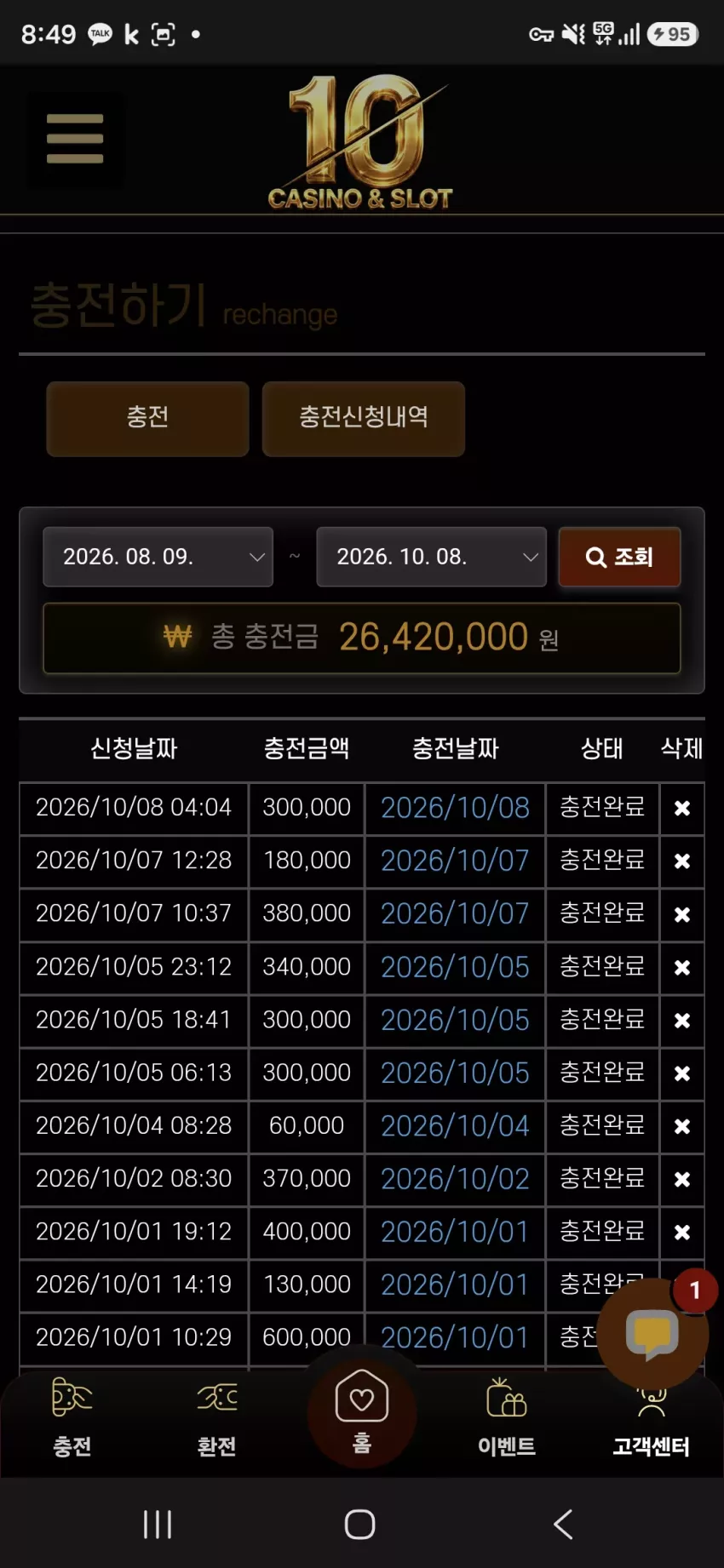Remove the 2026/10/04 08:28 recharge entry

(682, 1126)
